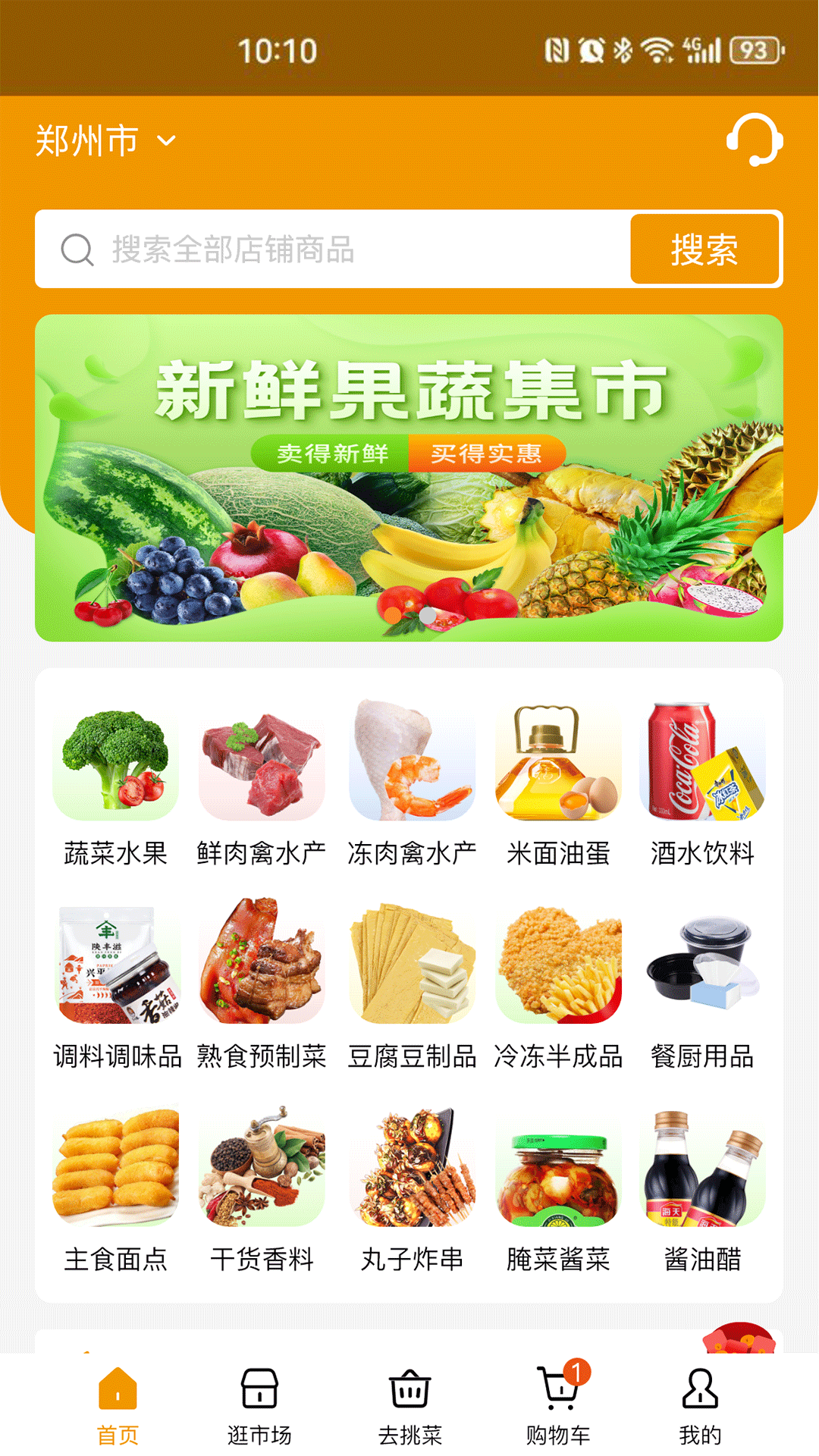The width and height of the screenshot is (819, 1456).
Task: View the 酒水饮料 category
Action: click(702, 785)
